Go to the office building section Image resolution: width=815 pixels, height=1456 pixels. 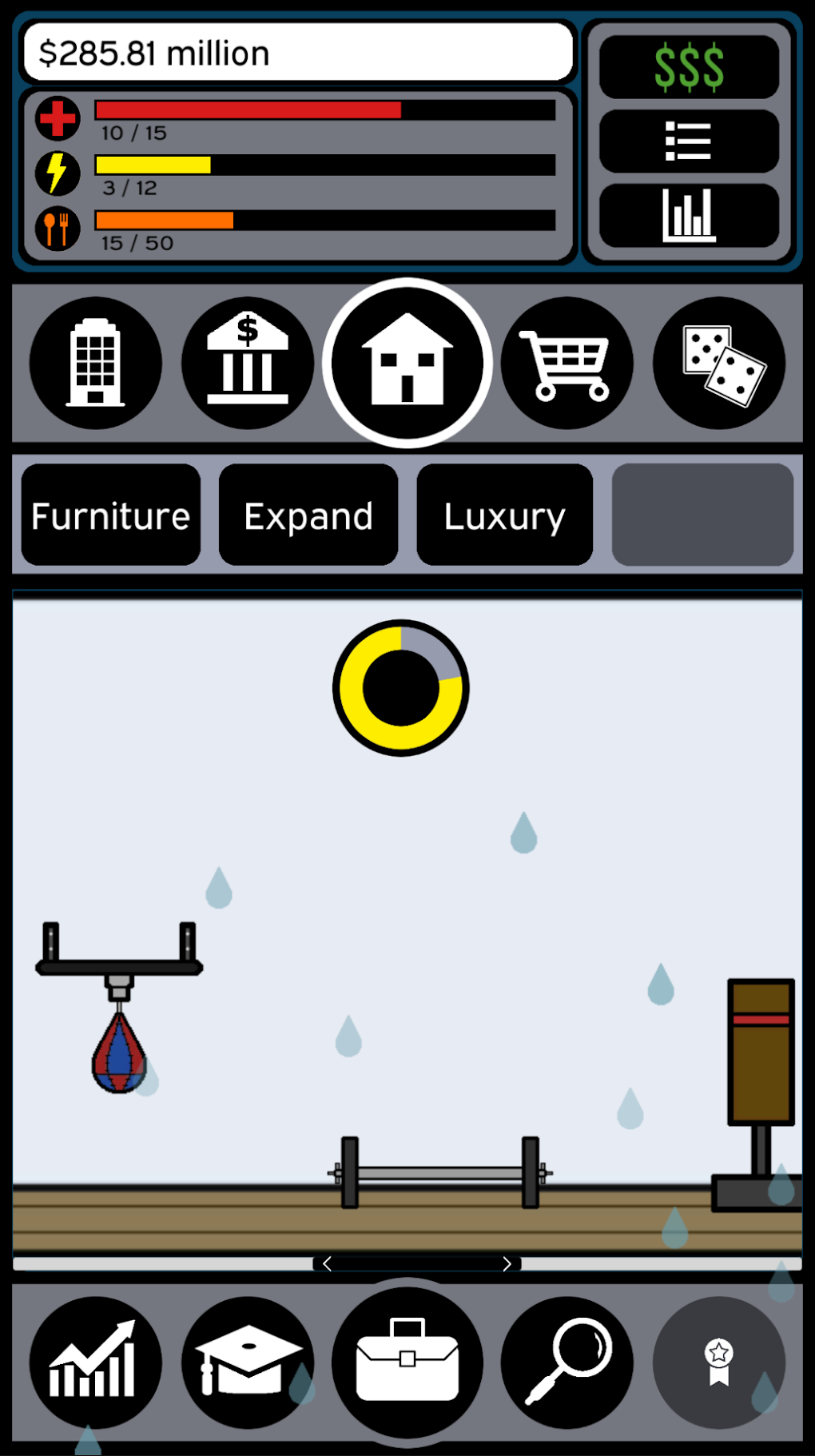(96, 364)
